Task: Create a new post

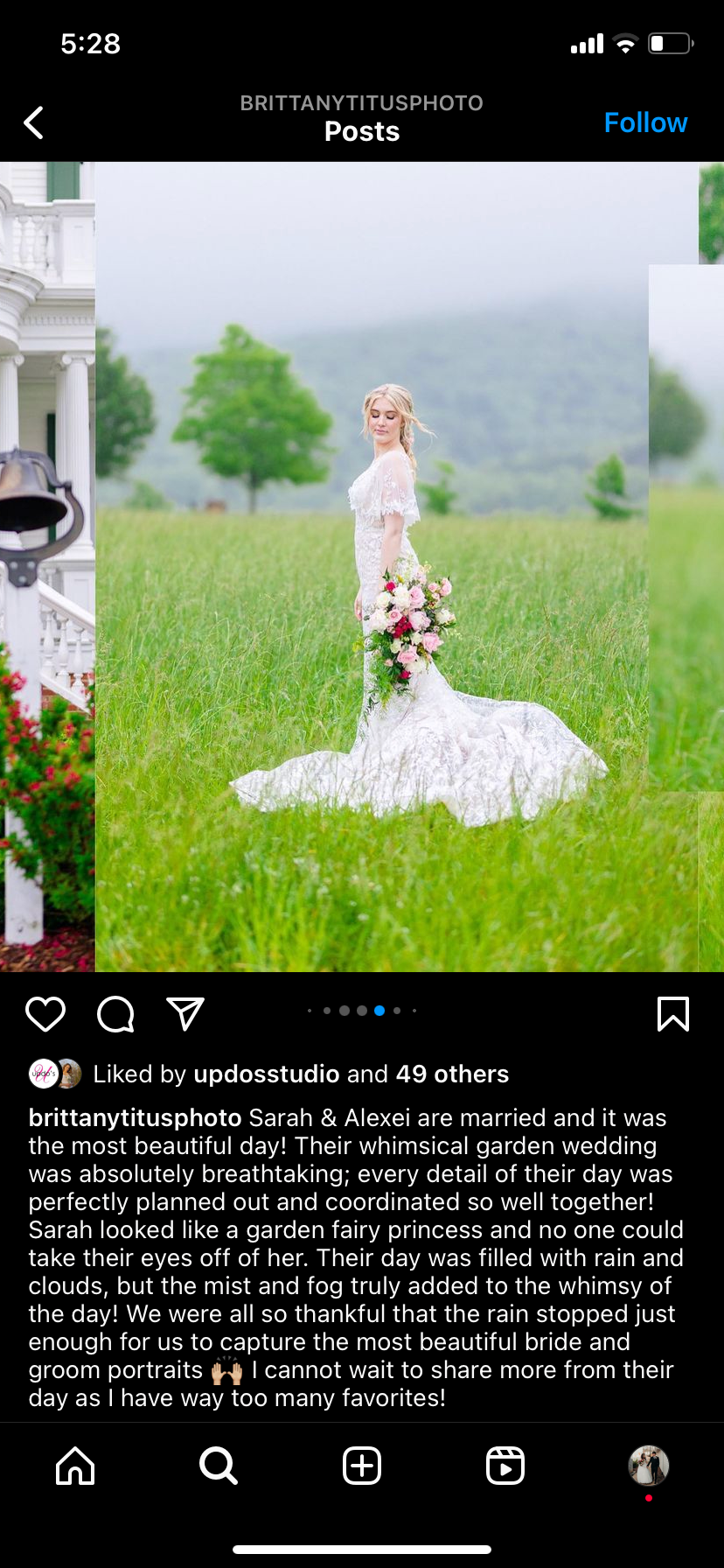Action: tap(362, 1465)
